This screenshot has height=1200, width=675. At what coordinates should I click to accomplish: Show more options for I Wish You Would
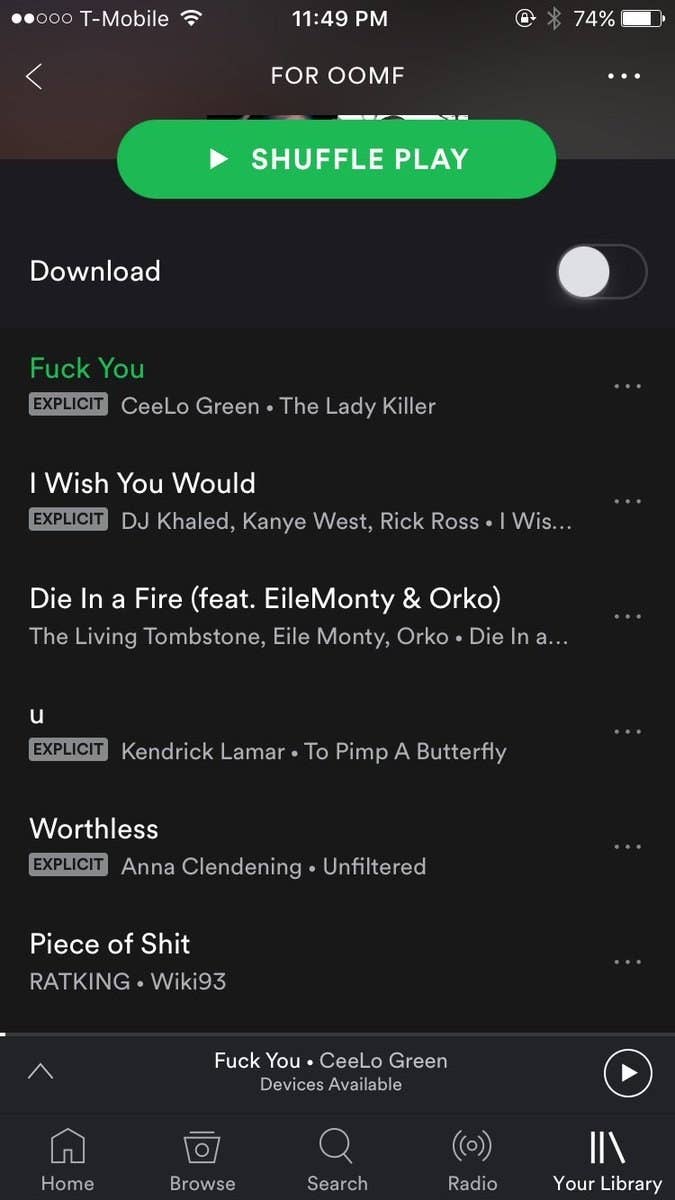(627, 501)
